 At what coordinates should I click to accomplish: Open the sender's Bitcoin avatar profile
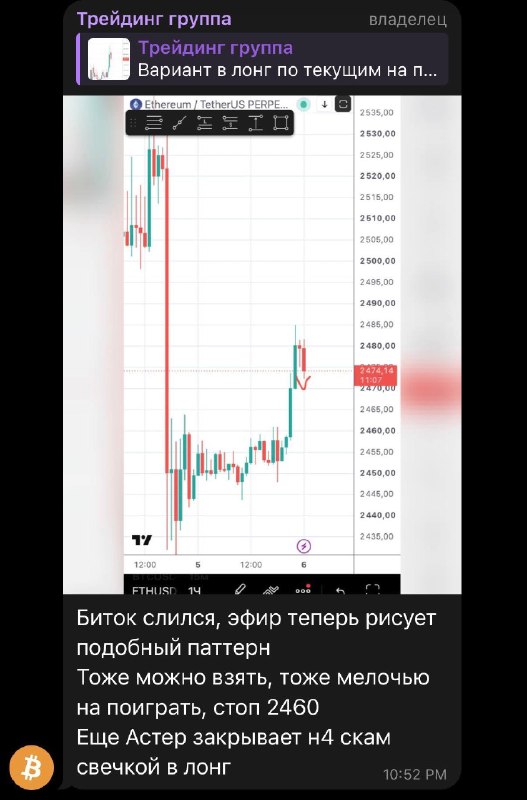coord(32,767)
